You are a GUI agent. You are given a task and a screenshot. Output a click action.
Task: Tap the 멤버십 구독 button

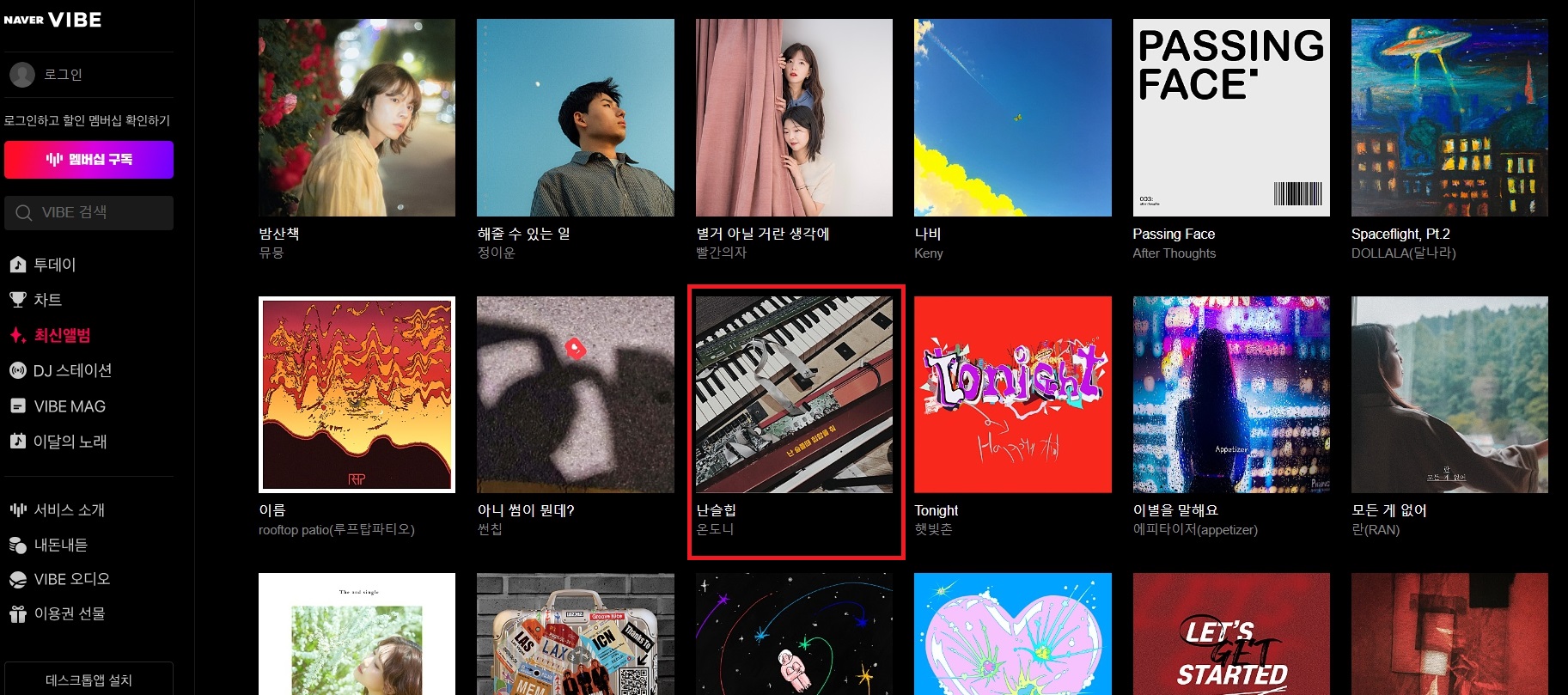pos(88,160)
